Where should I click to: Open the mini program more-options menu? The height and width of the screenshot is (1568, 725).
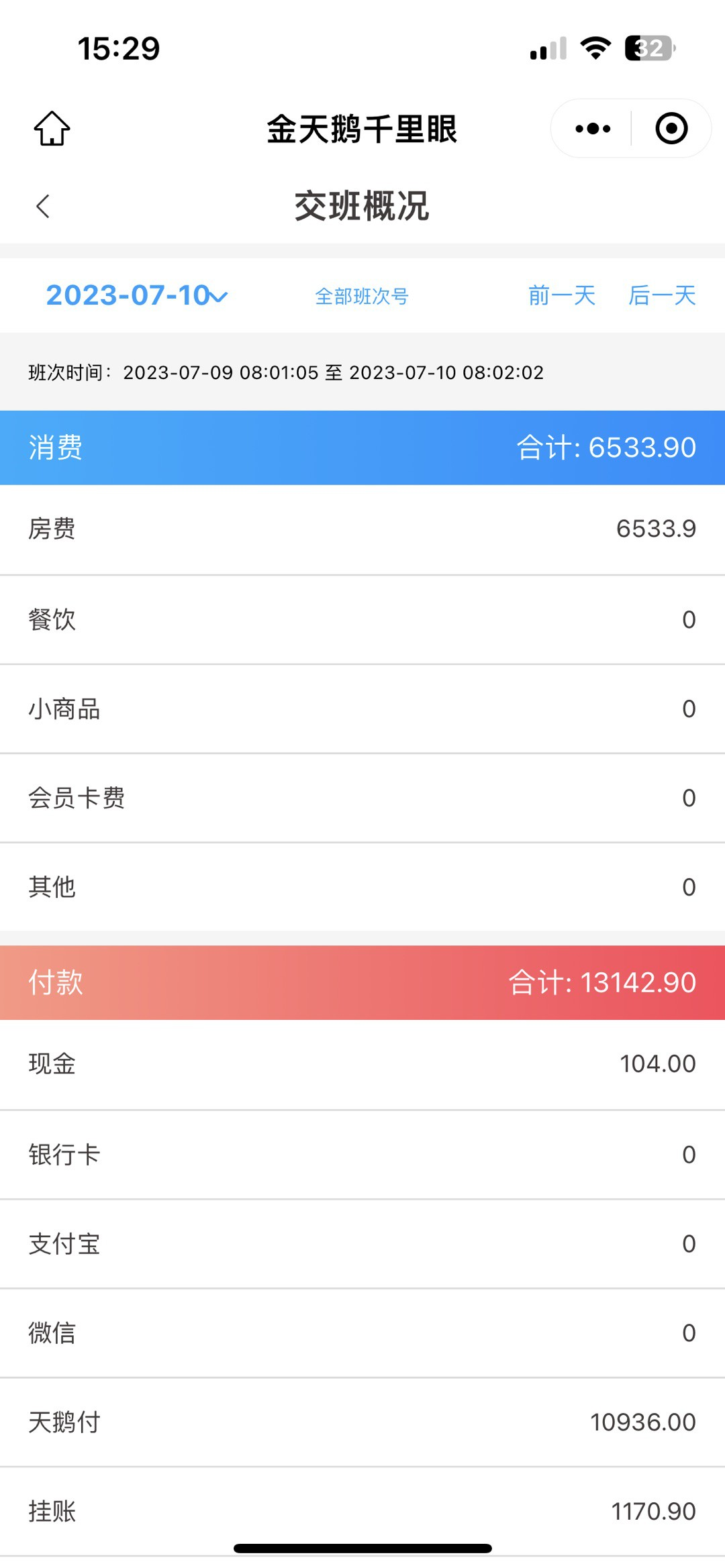click(593, 128)
